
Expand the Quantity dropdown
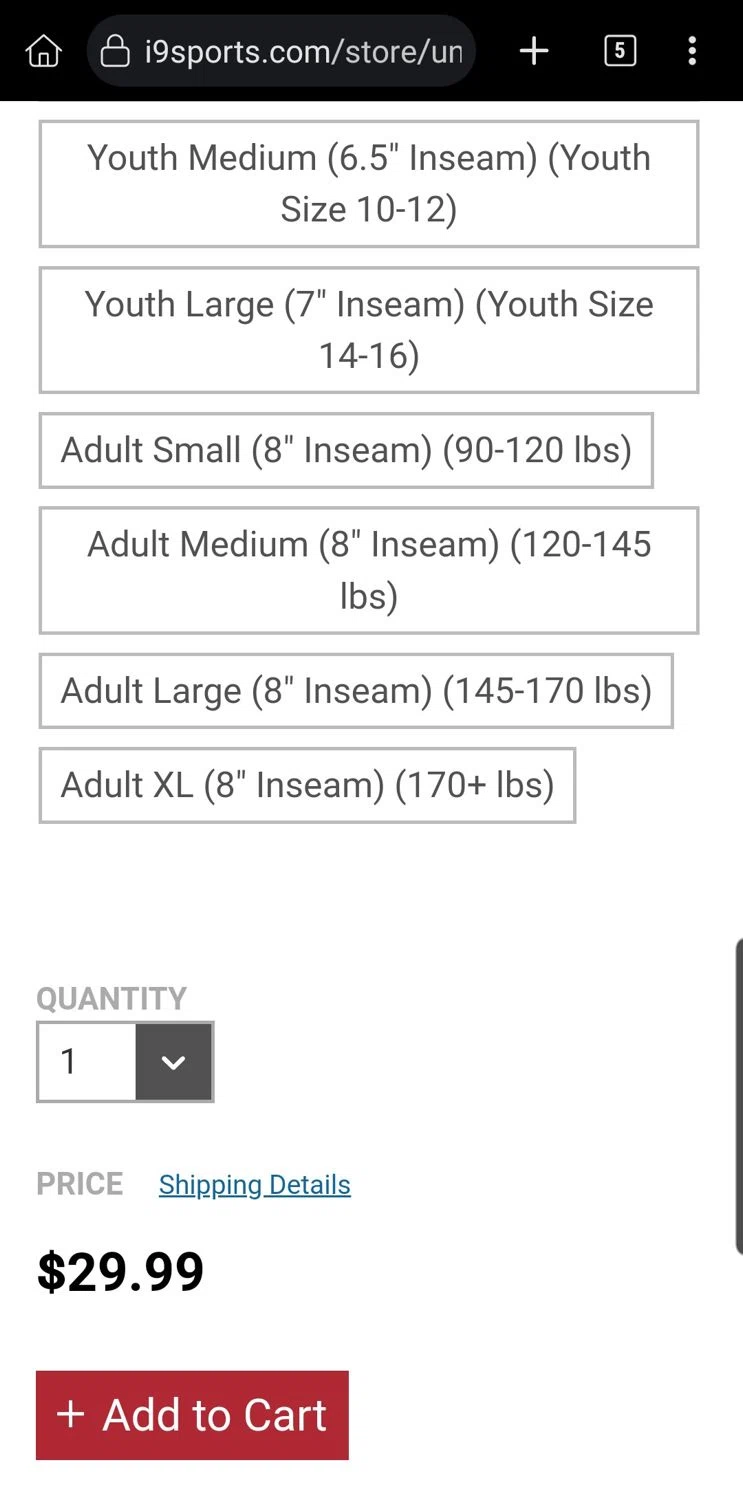point(126,1062)
